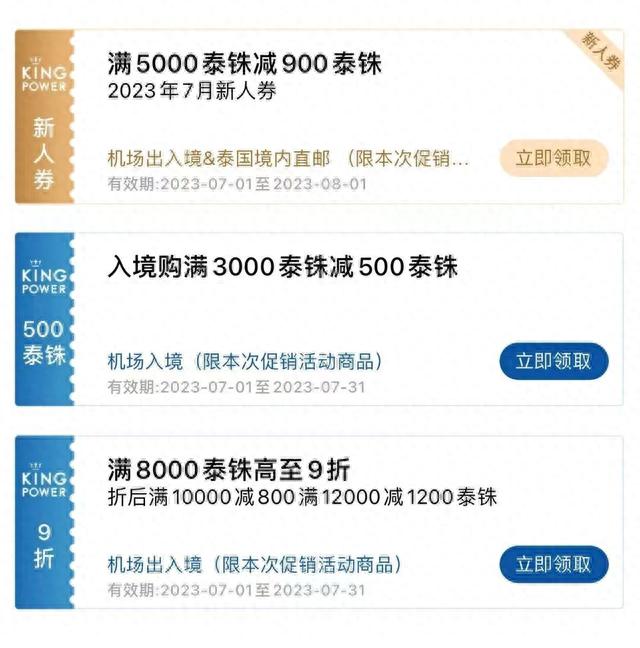The width and height of the screenshot is (640, 648).
Task: Claim the 满5000泰铢减900泰铢 new-user coupon
Action: coord(553,158)
